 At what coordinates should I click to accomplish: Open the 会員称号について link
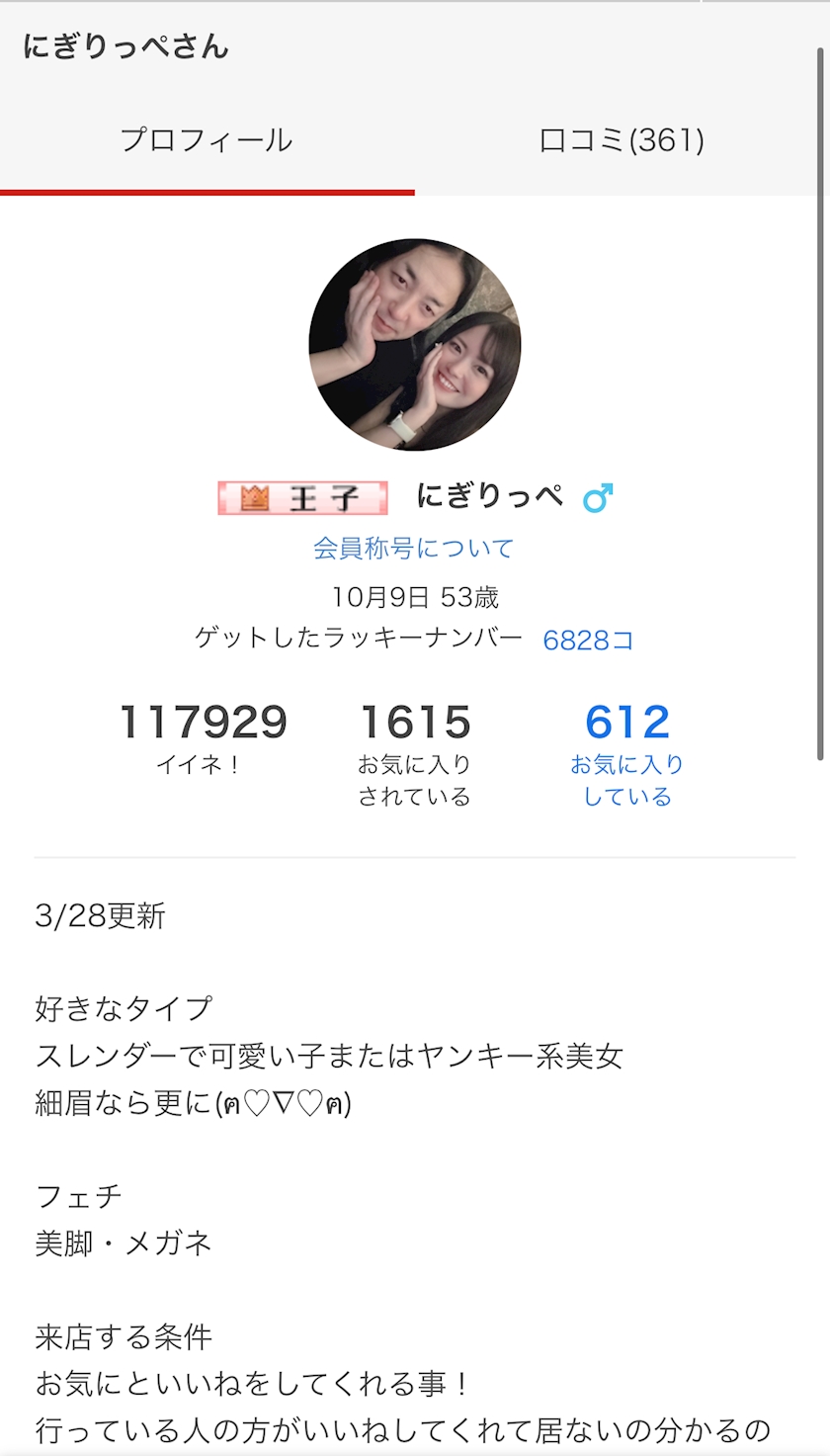pos(414,548)
